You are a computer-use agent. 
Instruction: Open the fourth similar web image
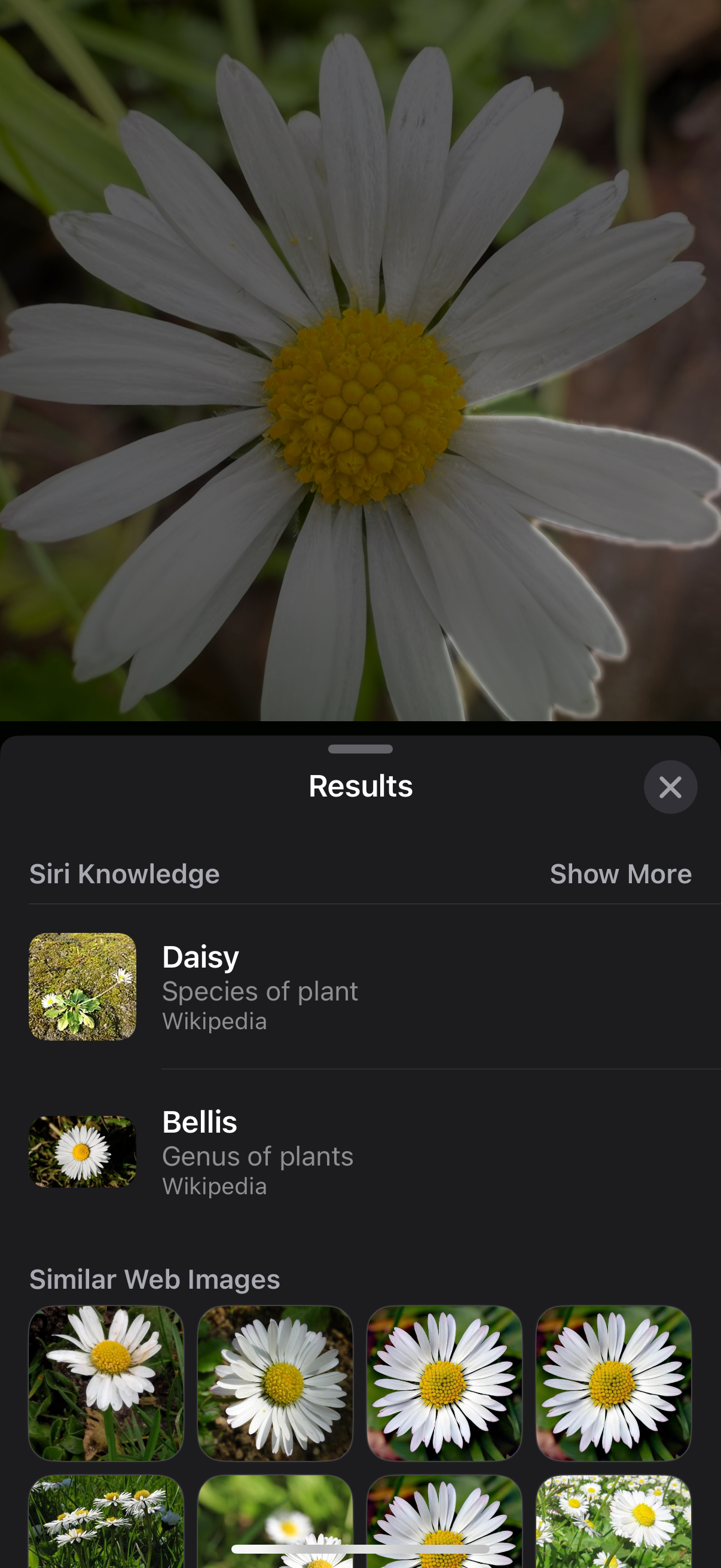[613, 1383]
